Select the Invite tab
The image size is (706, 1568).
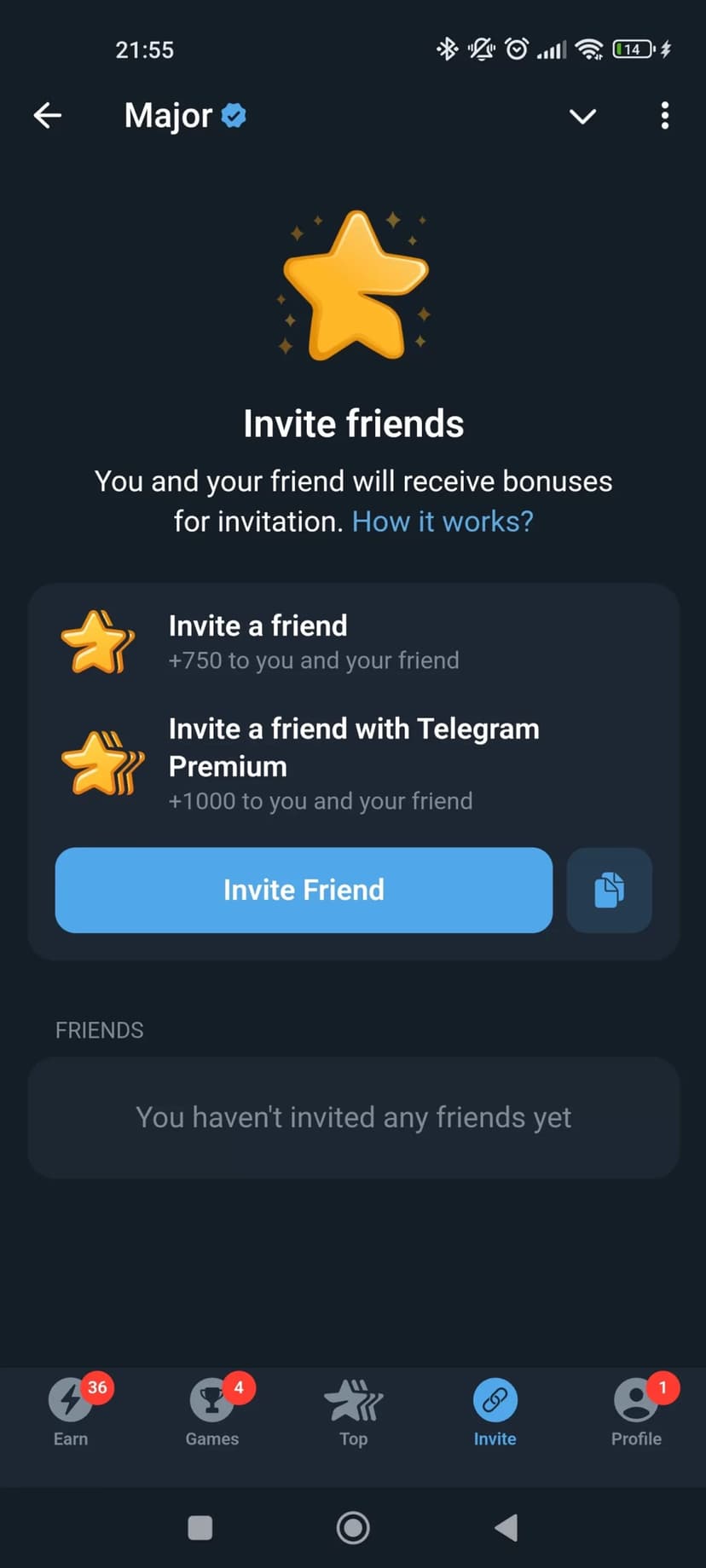(x=495, y=1413)
